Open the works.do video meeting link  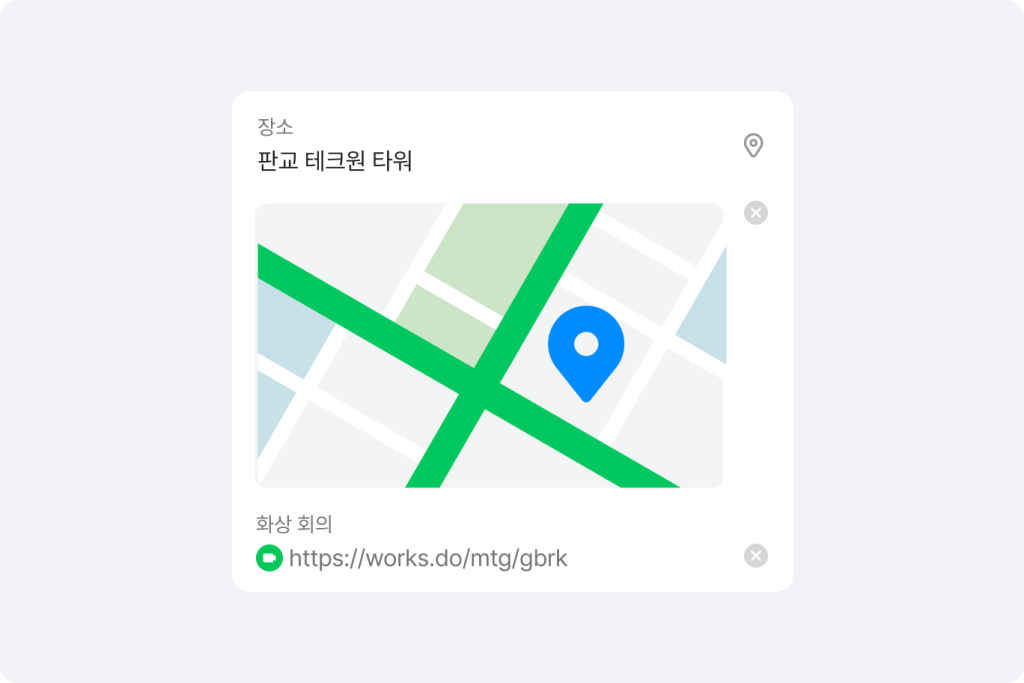(x=427, y=558)
